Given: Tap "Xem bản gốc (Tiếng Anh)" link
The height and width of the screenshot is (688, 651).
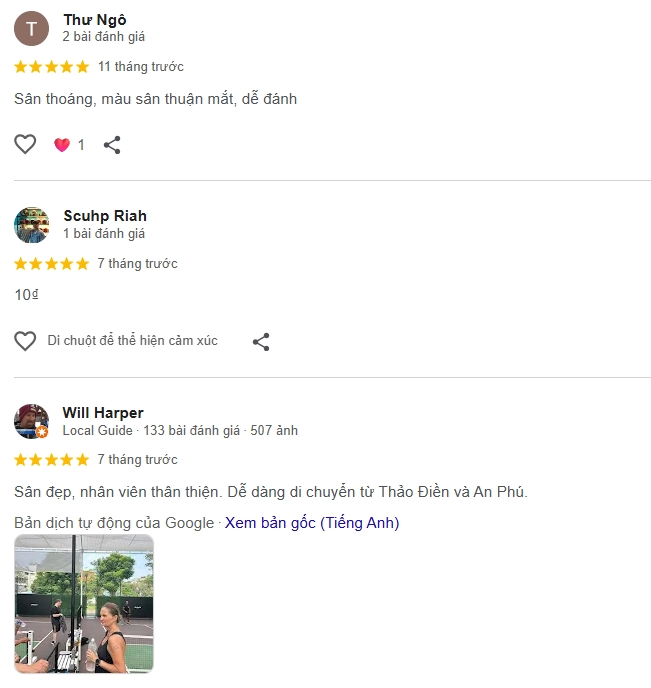Looking at the screenshot, I should point(311,523).
